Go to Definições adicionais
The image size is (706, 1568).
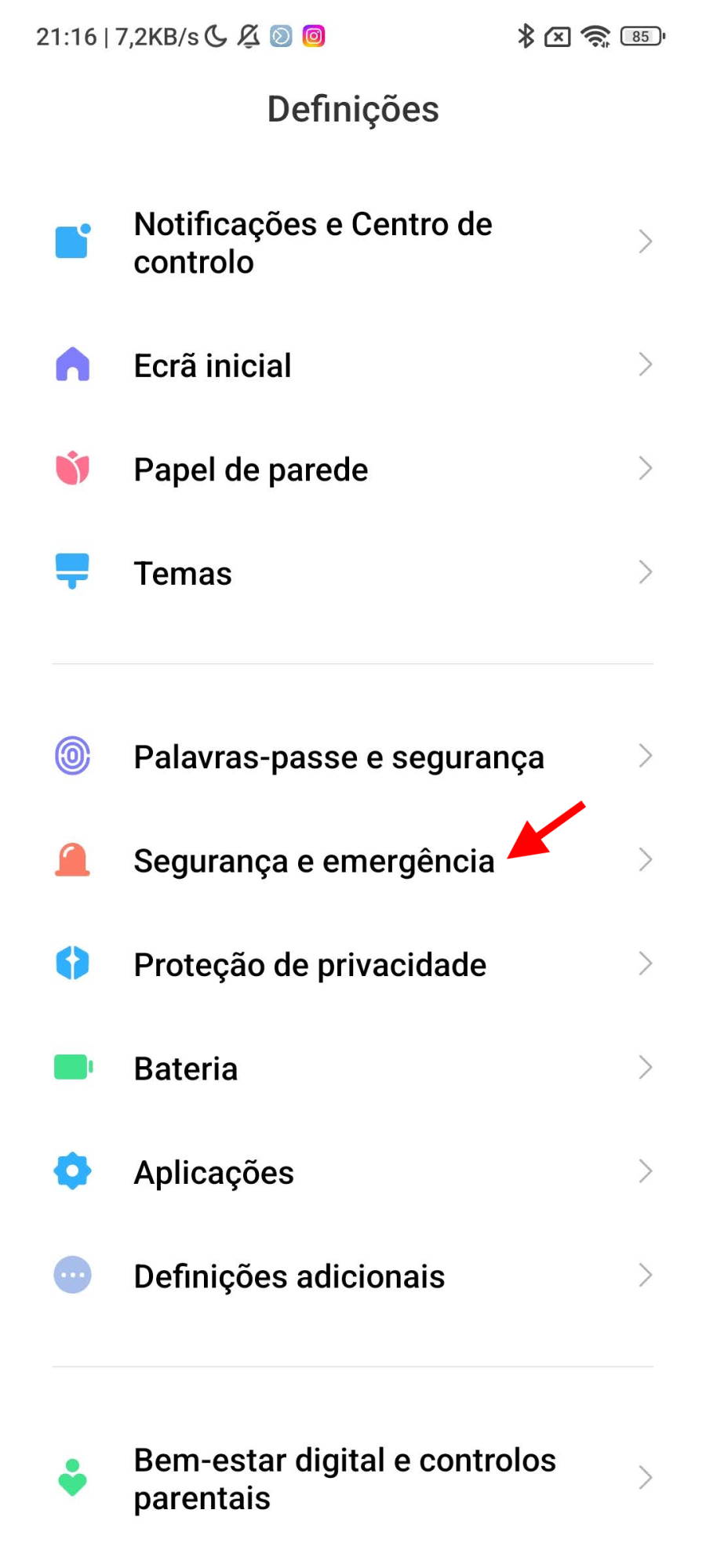(x=353, y=1276)
